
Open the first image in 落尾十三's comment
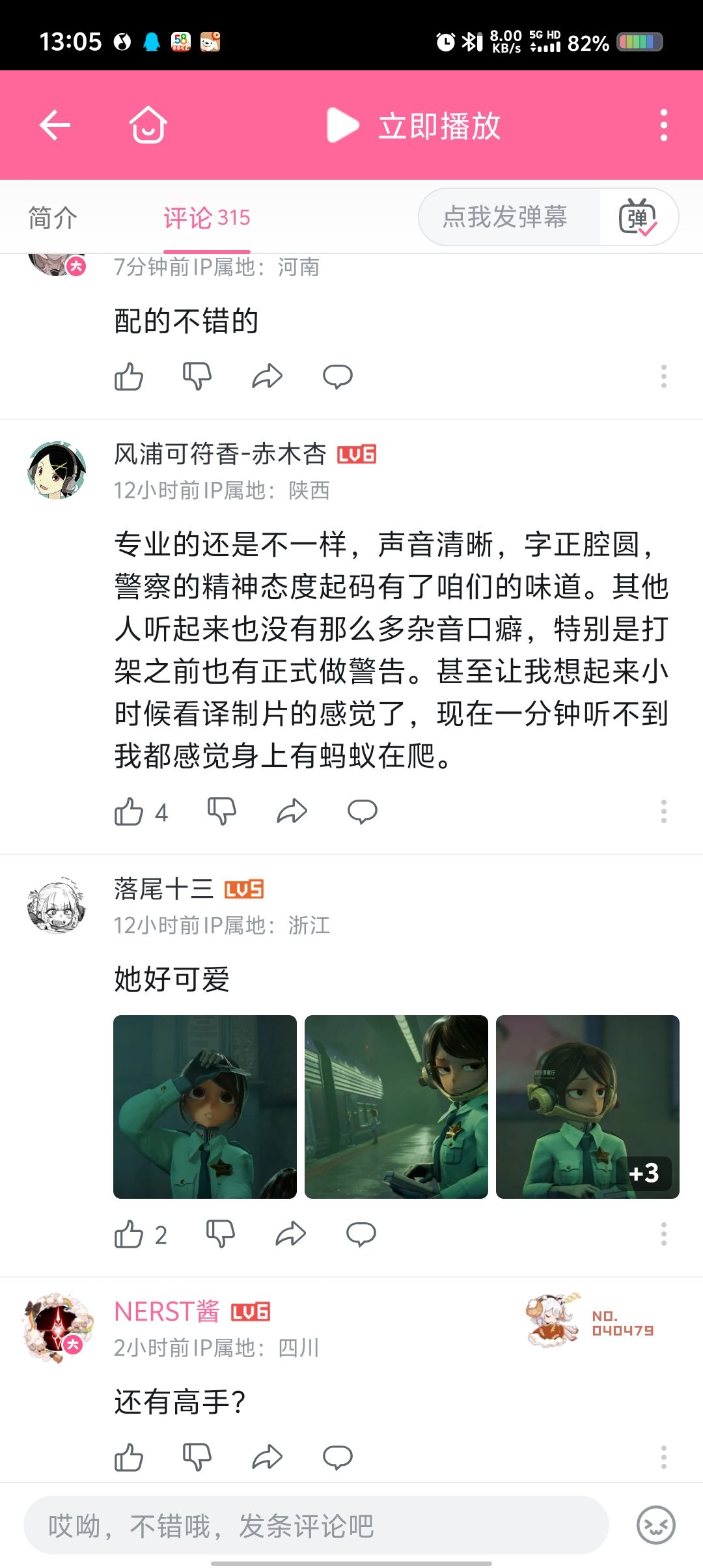[204, 1106]
